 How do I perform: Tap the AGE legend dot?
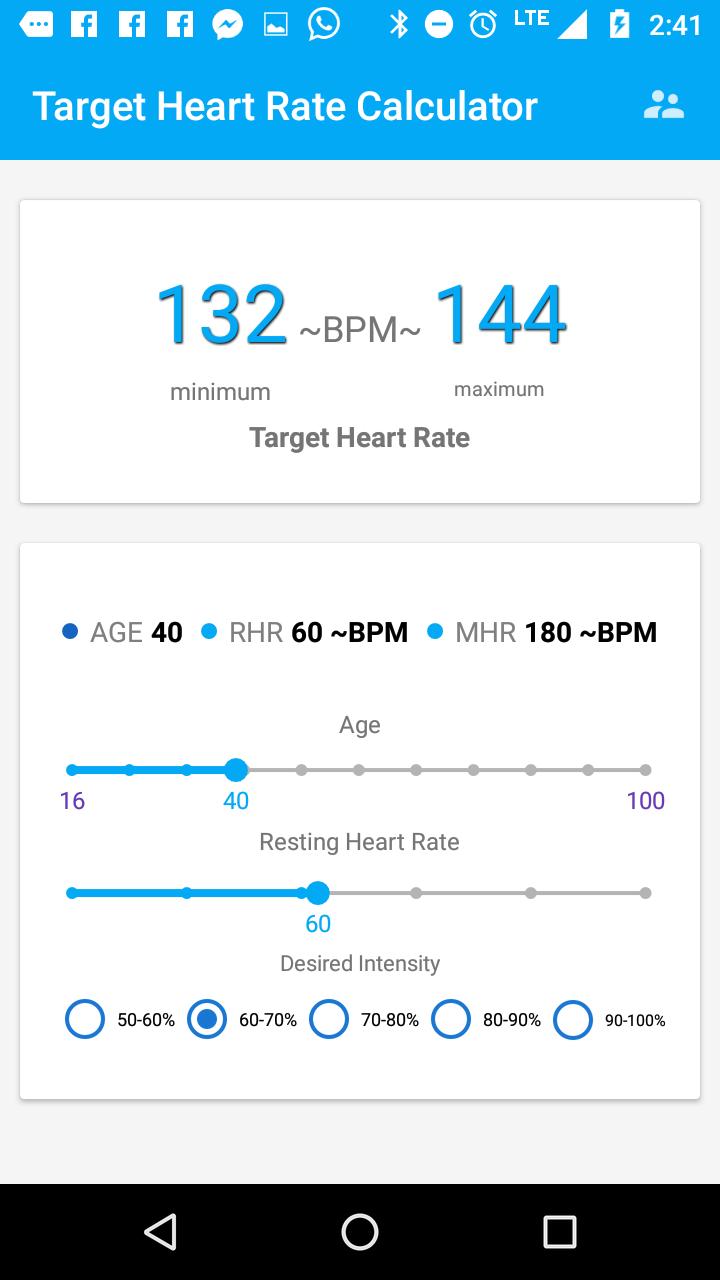coord(69,631)
